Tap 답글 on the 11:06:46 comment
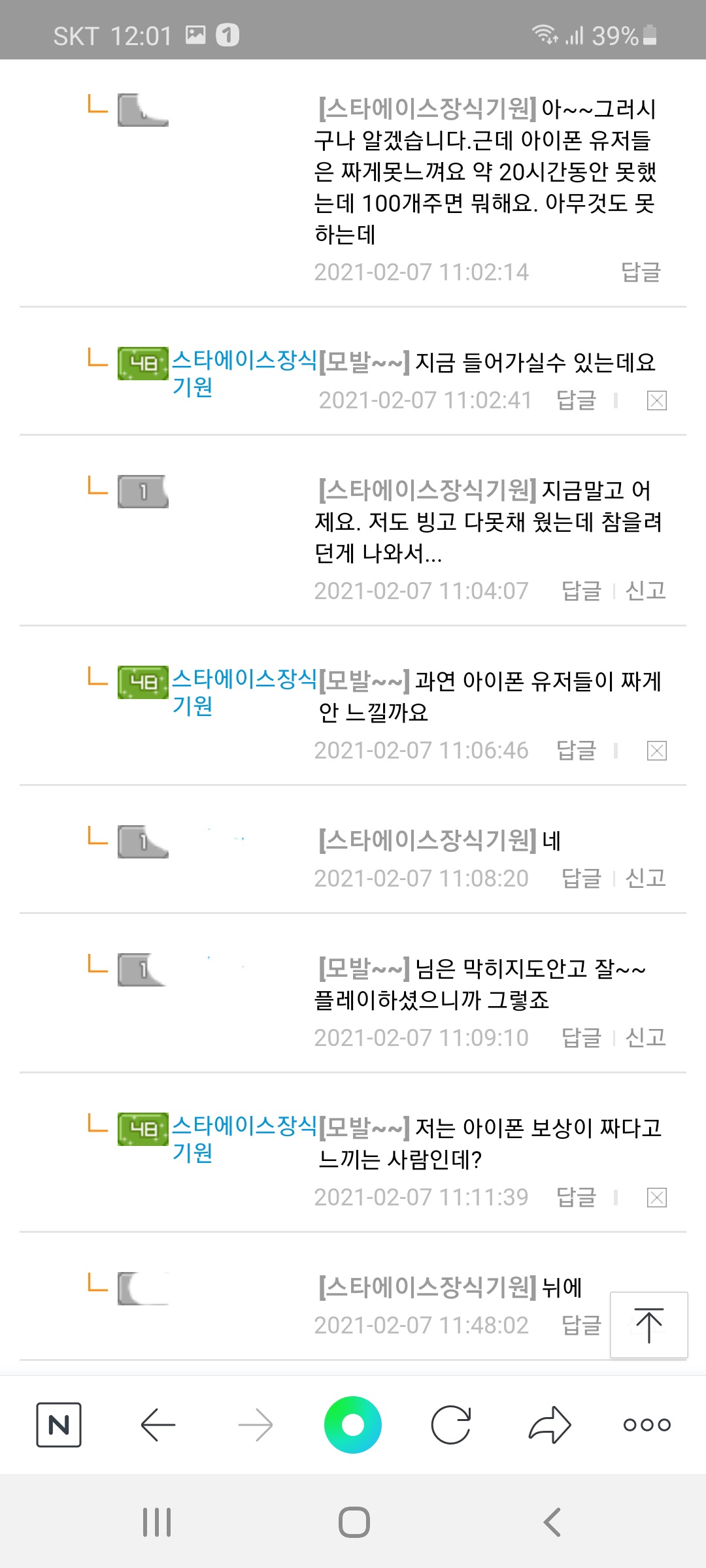Screen dimensions: 706x1568 click(576, 750)
